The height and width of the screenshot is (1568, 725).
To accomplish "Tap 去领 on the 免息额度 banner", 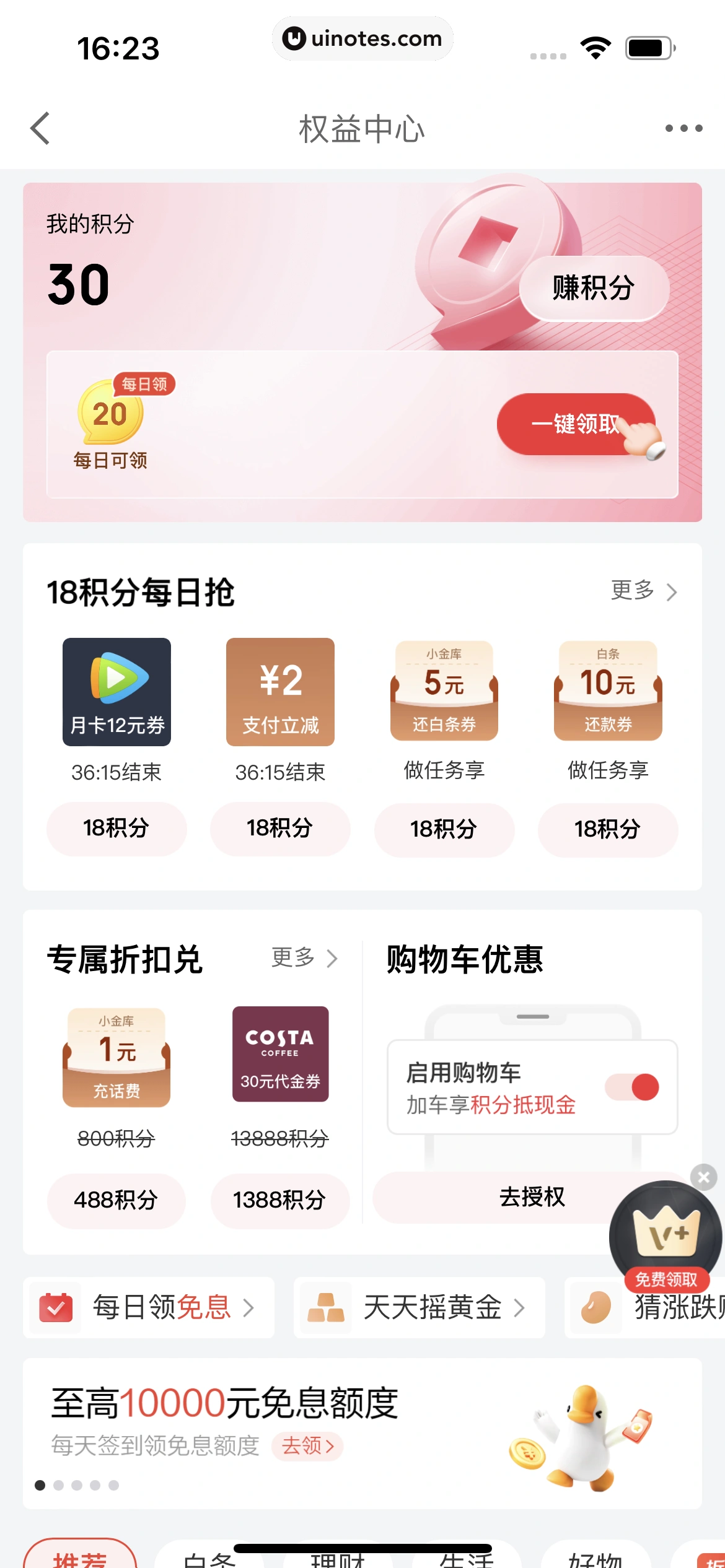I will [307, 1446].
